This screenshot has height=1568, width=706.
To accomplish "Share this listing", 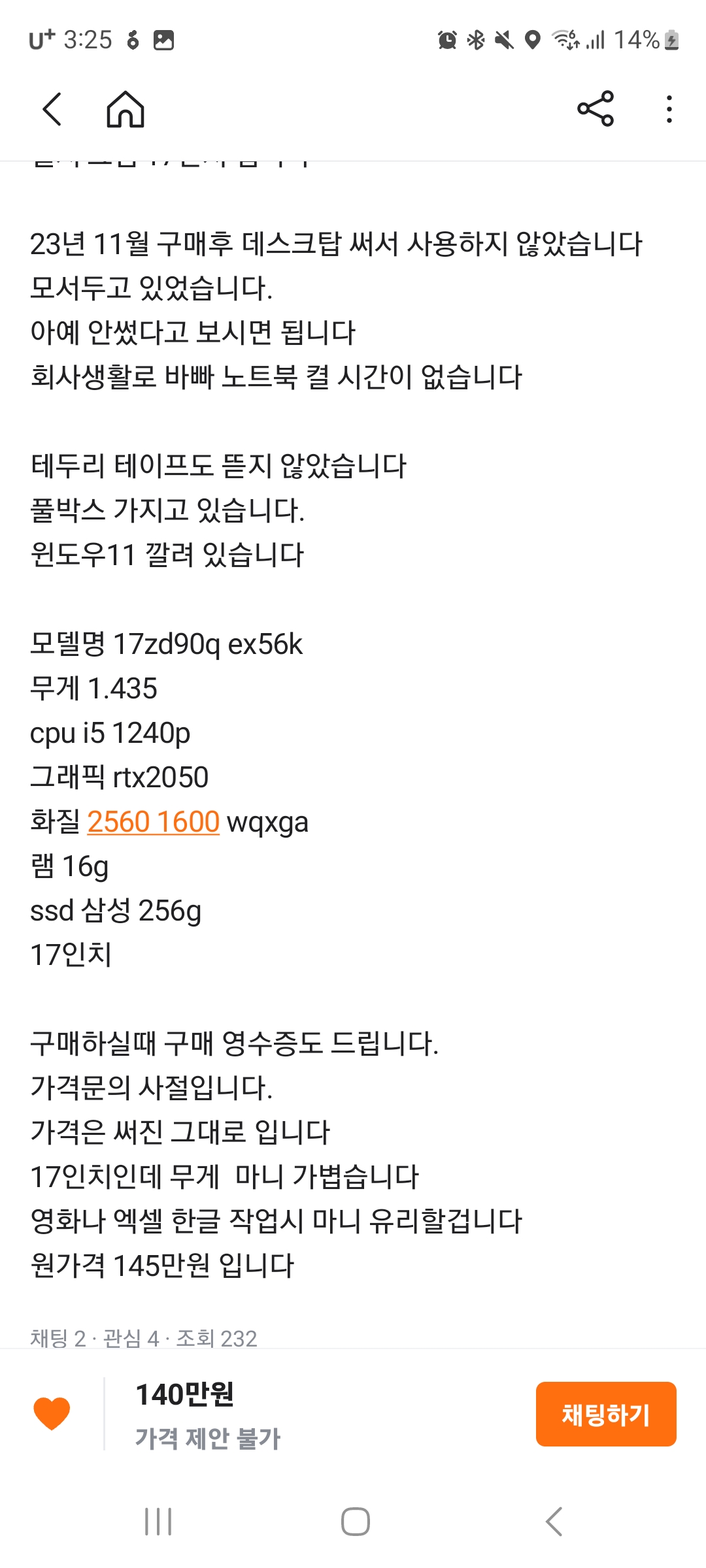I will point(596,108).
